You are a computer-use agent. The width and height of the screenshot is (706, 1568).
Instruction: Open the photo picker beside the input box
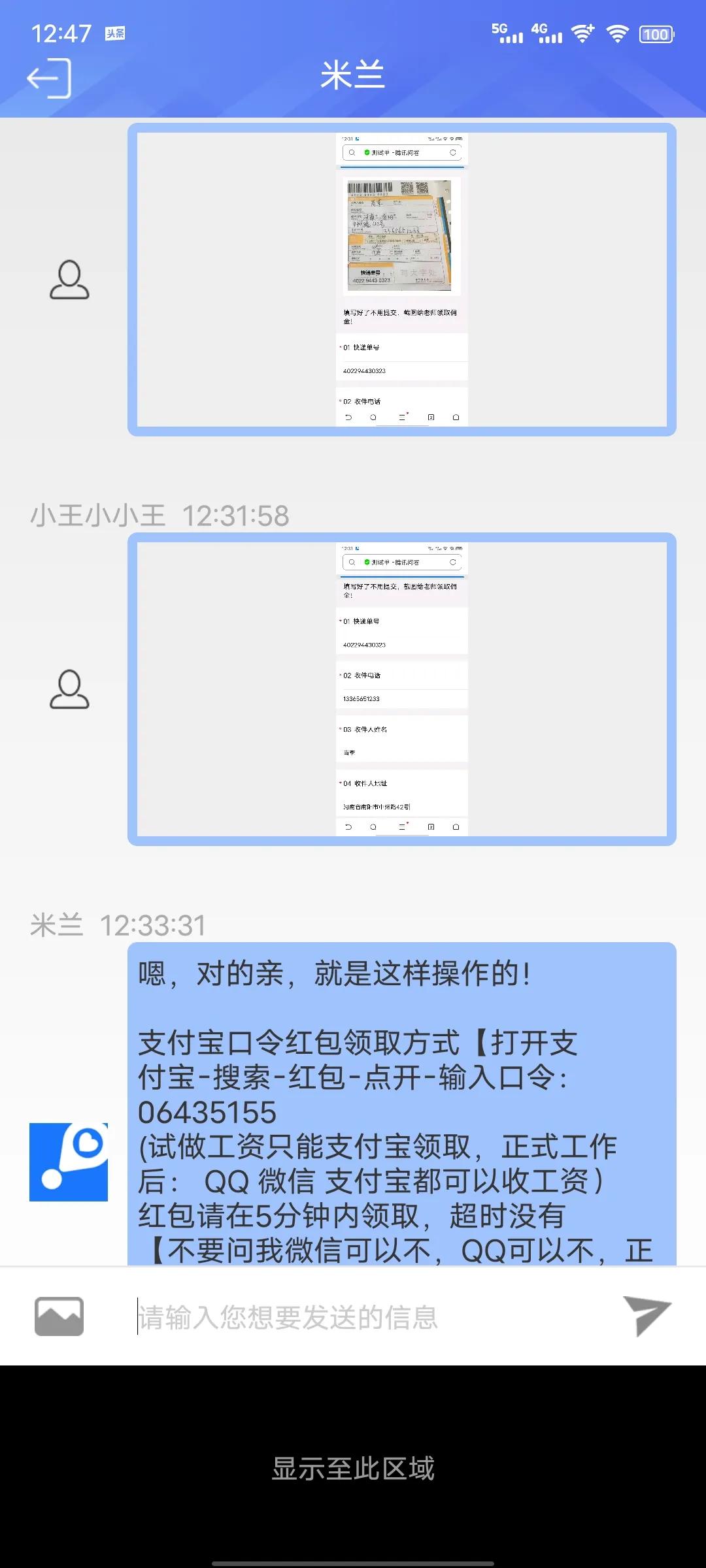[x=59, y=1316]
